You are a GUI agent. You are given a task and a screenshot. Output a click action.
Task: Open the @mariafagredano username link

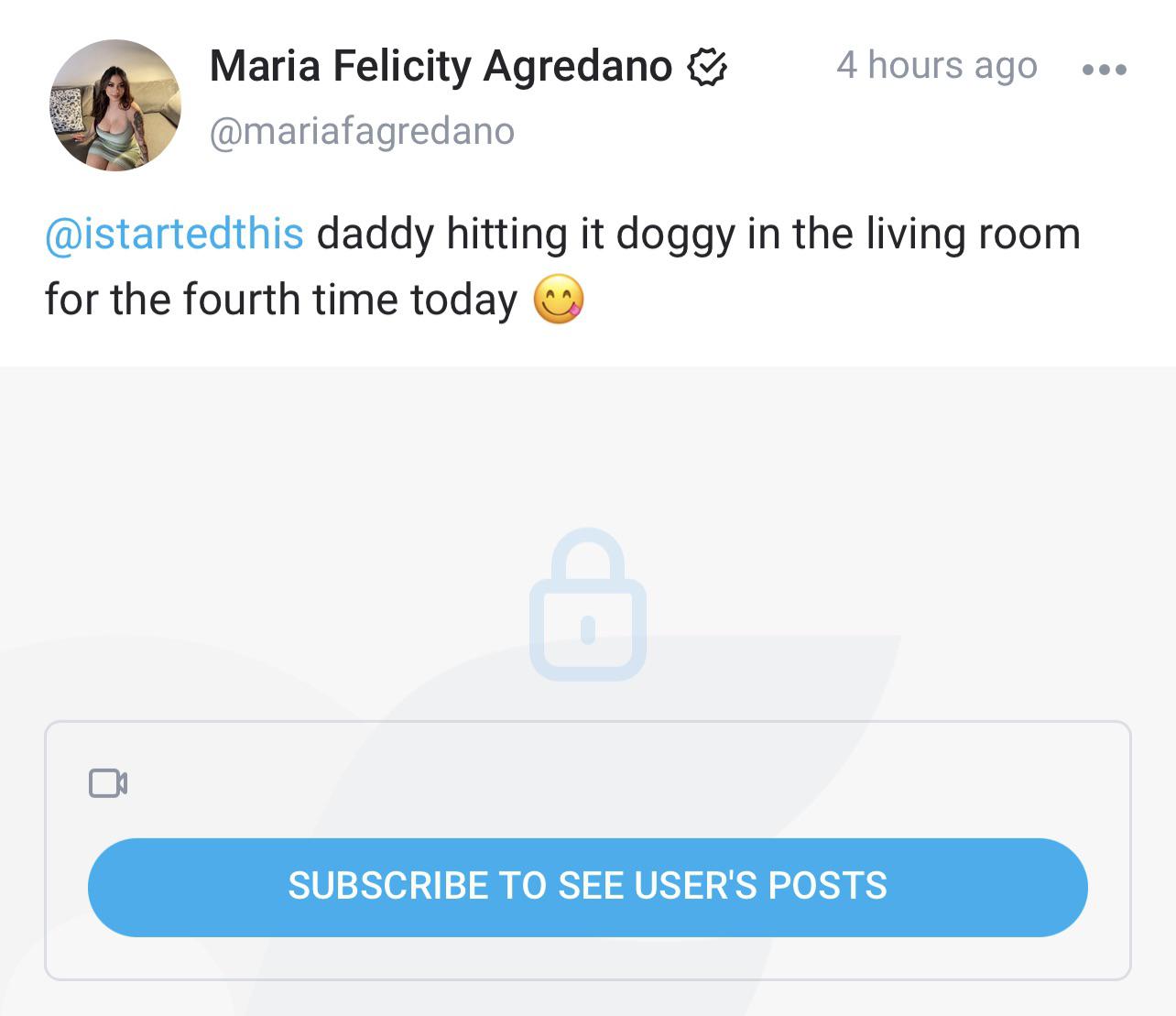(362, 131)
